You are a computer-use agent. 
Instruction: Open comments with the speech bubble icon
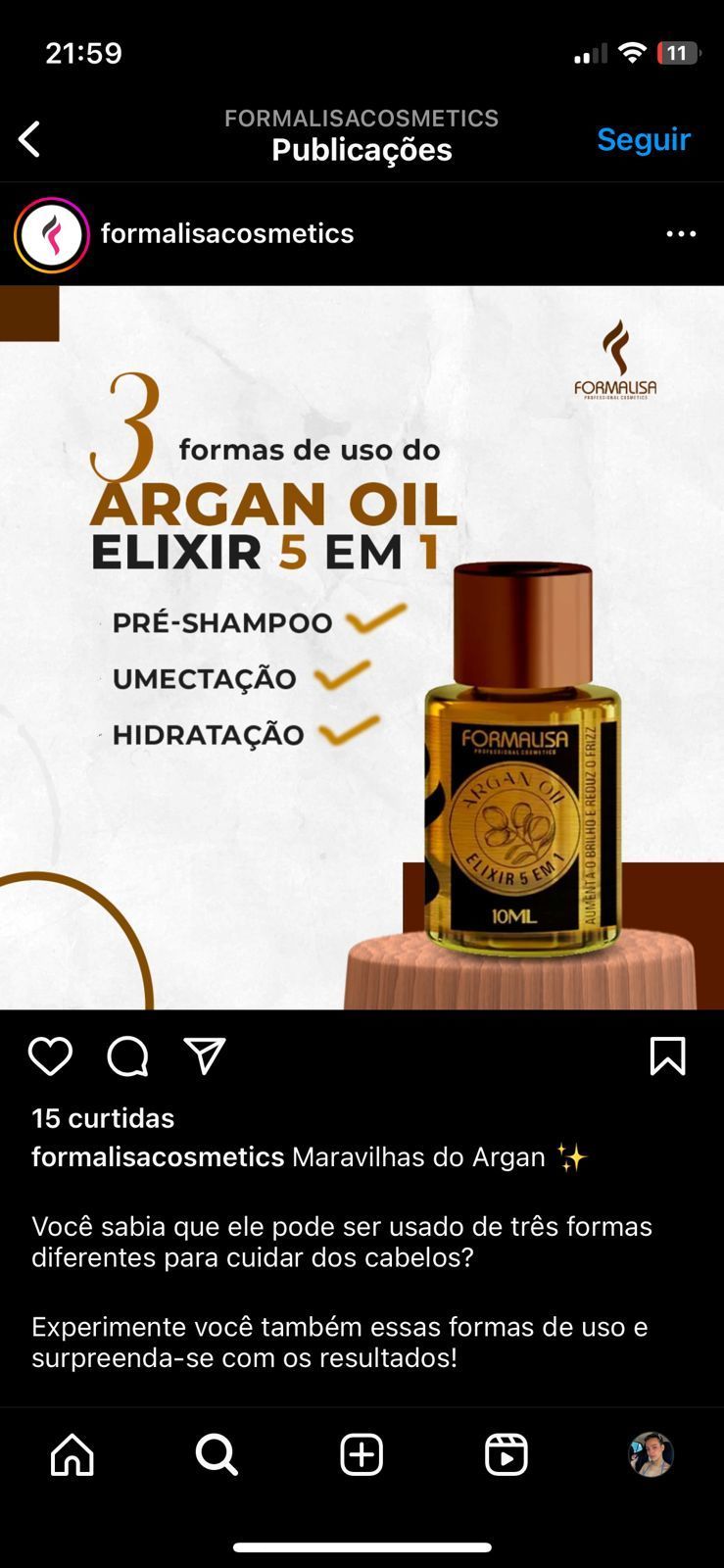(x=127, y=1056)
